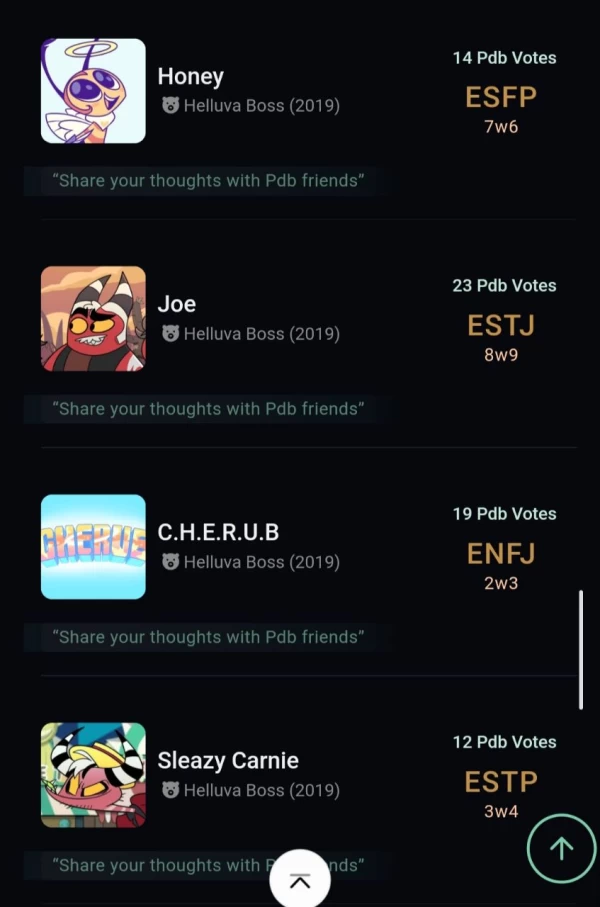Share your thoughts on Joe
The image size is (600, 907).
tap(208, 409)
